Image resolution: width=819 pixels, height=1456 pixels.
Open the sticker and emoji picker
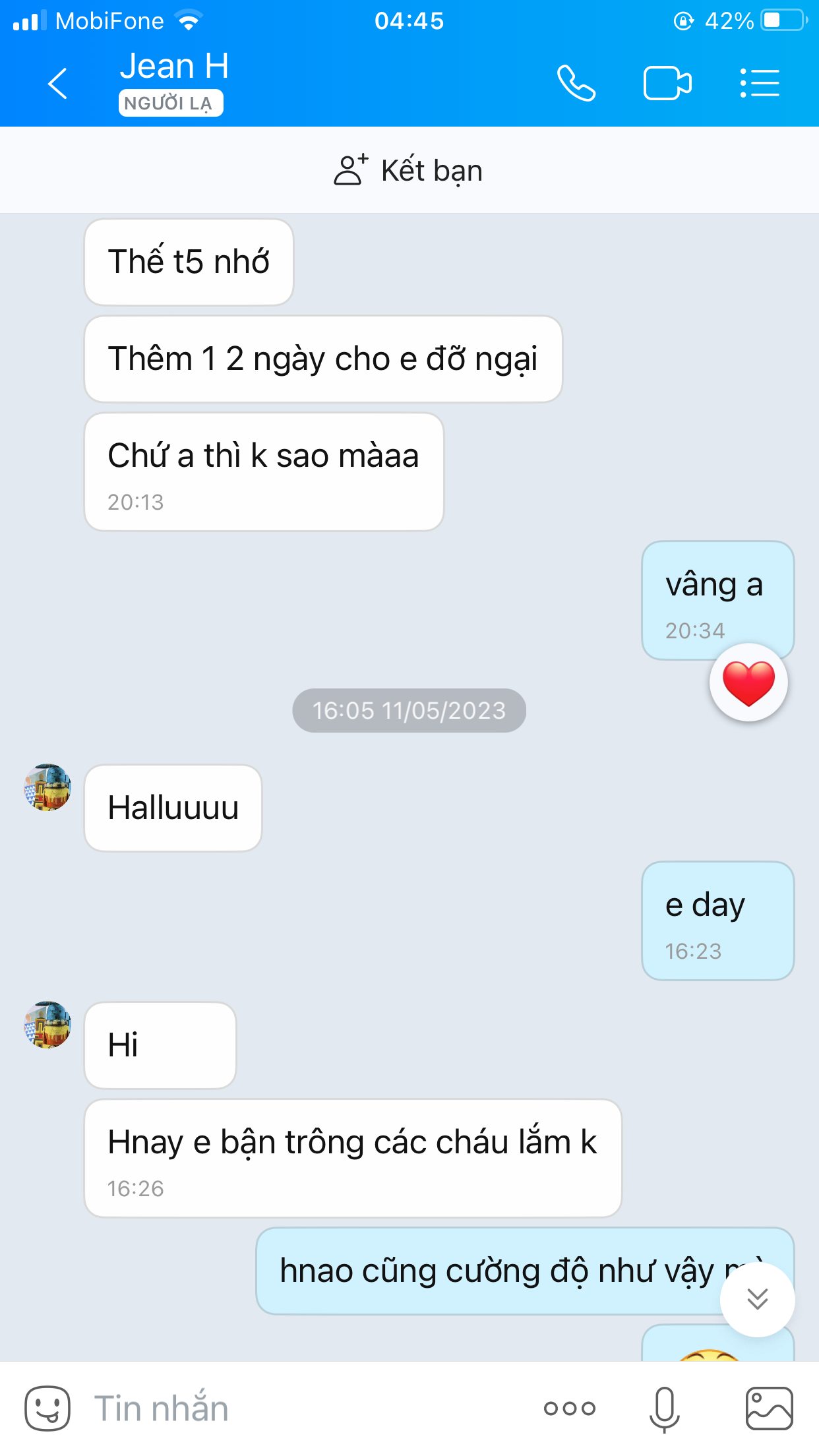[x=47, y=1409]
